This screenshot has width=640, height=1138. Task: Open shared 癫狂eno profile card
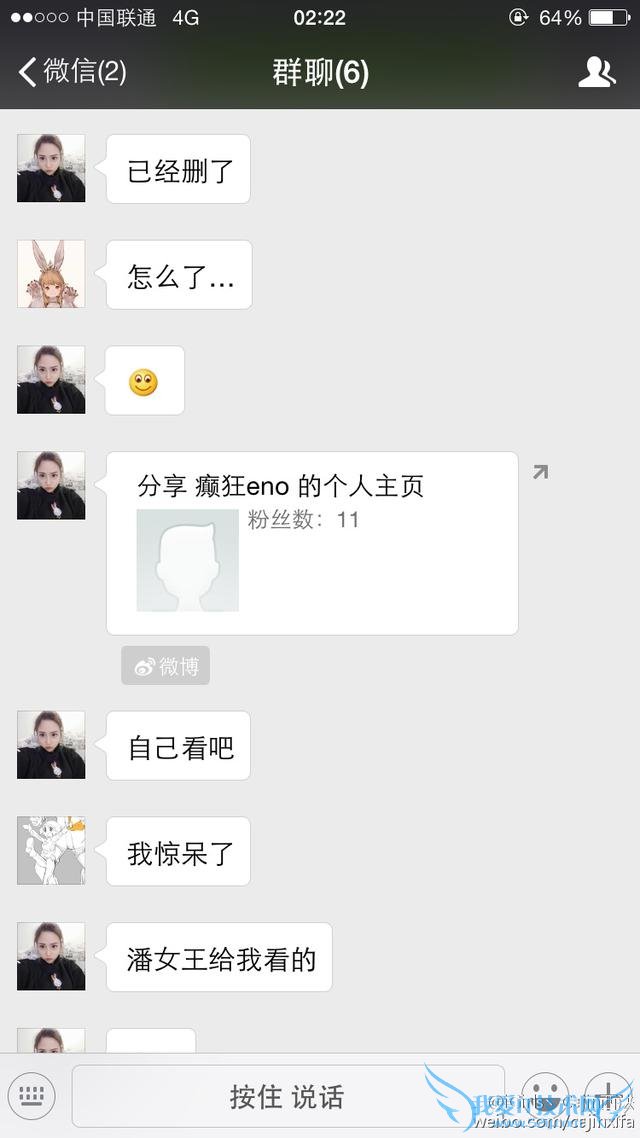click(312, 543)
